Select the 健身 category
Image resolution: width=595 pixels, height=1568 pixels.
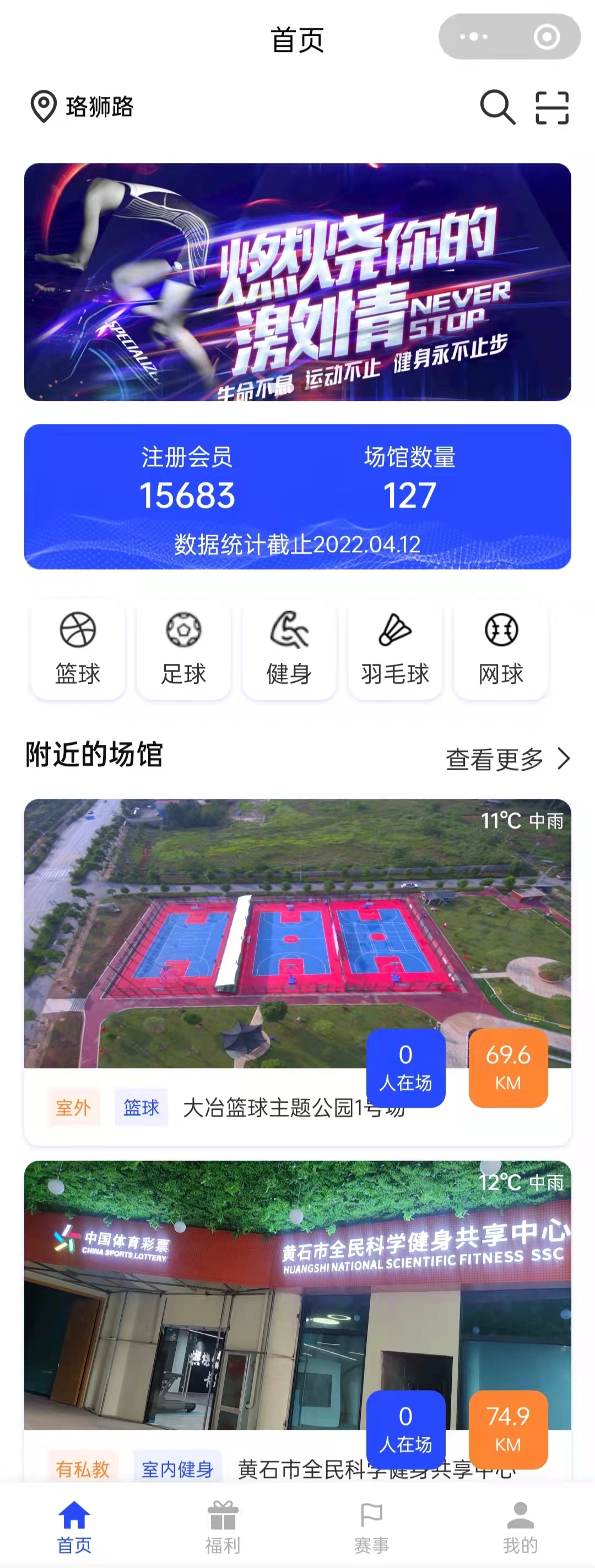289,649
